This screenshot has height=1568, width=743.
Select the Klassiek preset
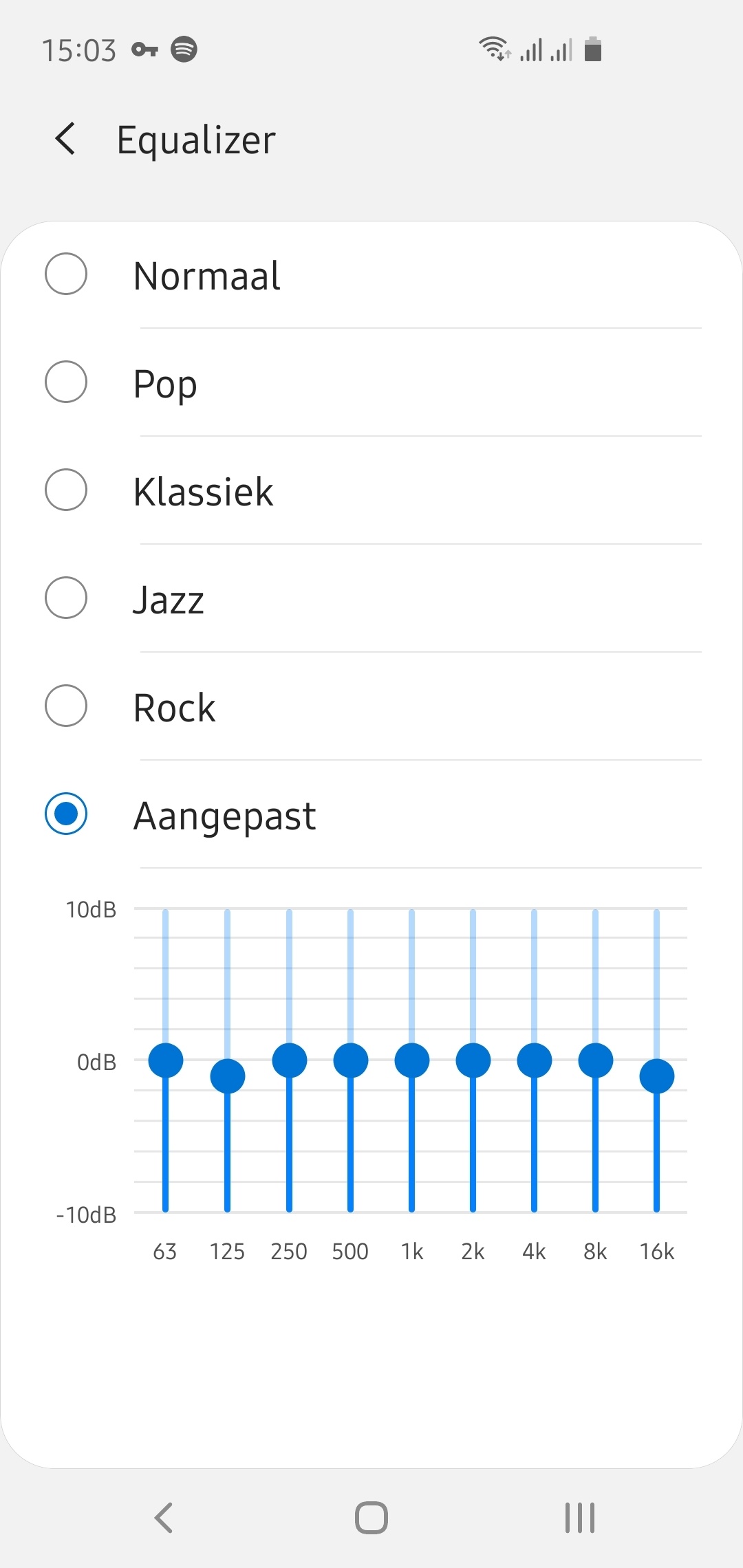tap(371, 490)
